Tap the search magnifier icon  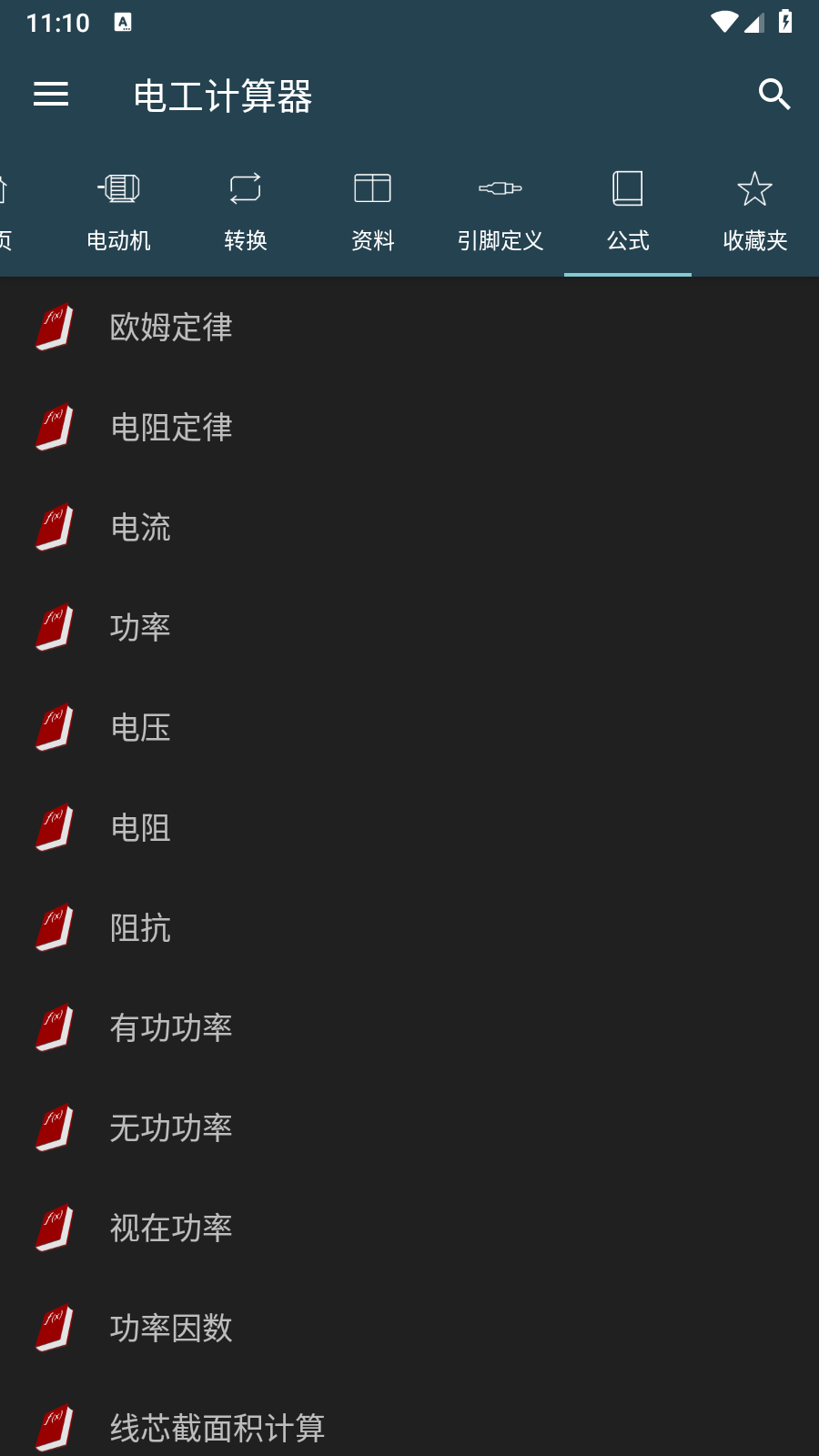coord(773,95)
